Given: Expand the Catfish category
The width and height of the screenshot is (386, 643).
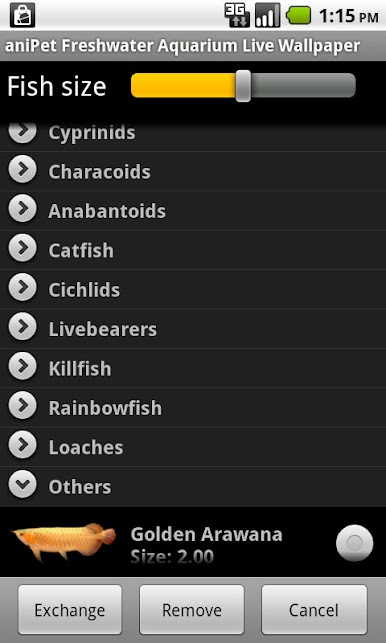Looking at the screenshot, I should point(193,250).
